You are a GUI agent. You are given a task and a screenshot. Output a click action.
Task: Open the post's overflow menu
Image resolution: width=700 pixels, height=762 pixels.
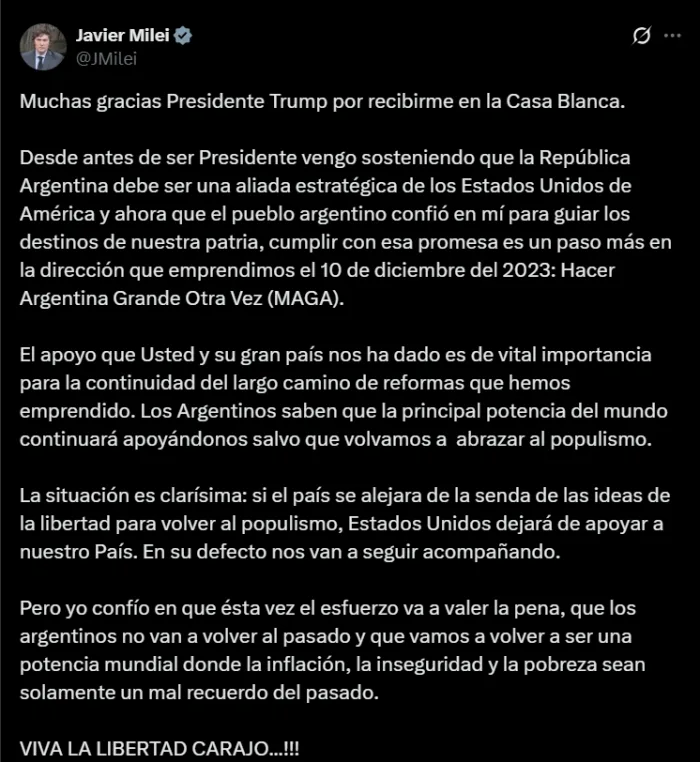click(x=673, y=36)
